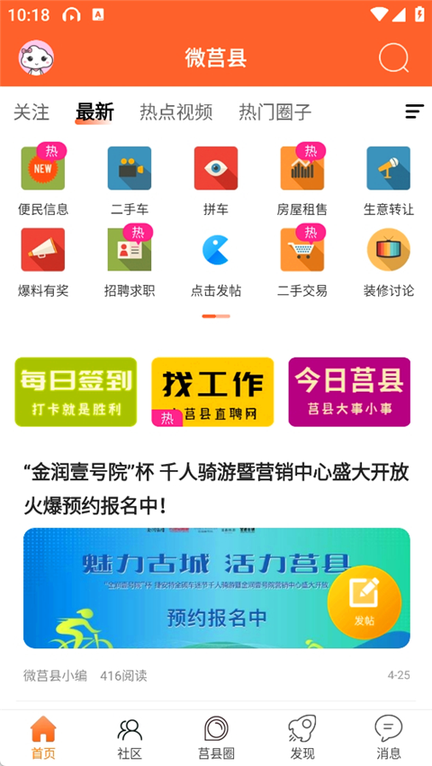
Task: Open the 今日莒县 banner
Action: point(349,392)
